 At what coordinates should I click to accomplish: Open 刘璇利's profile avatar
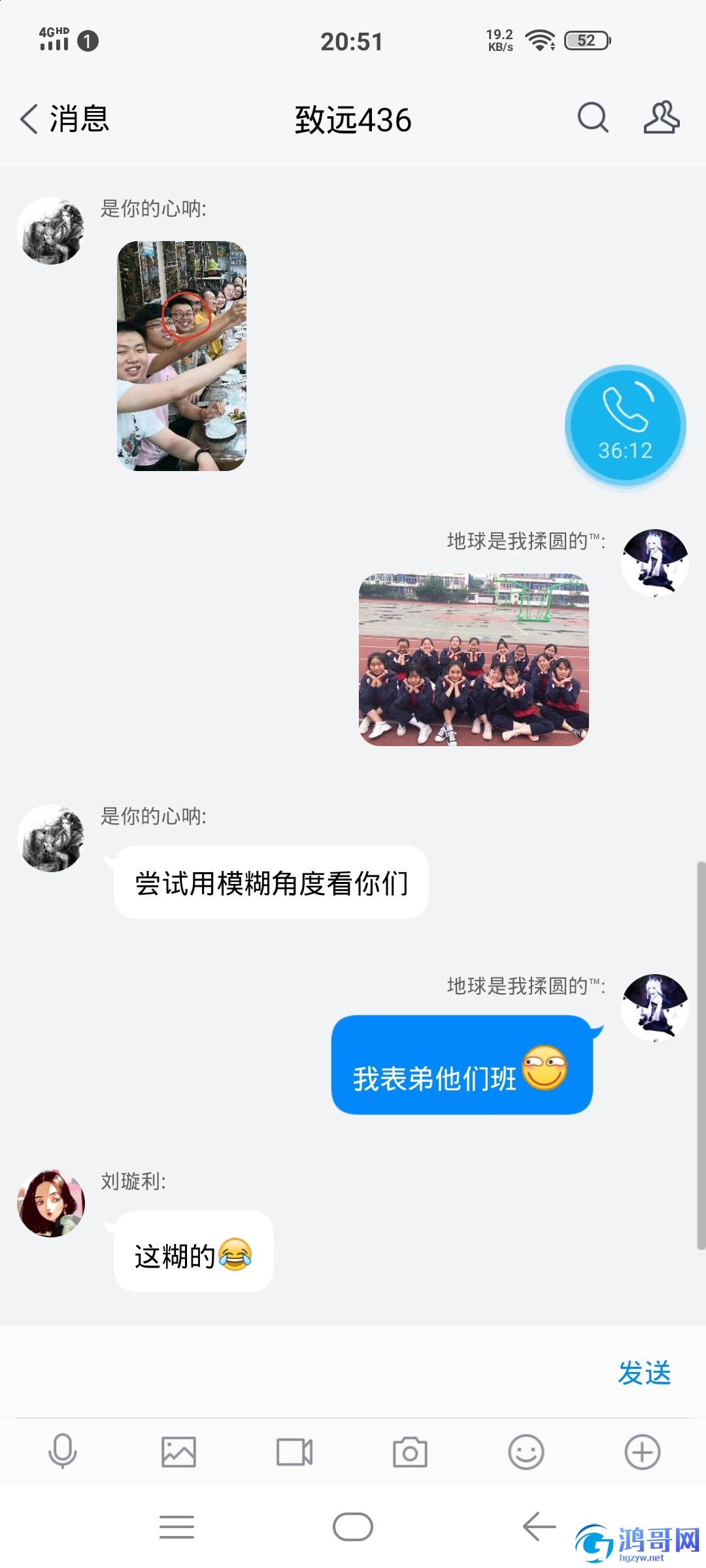51,1203
